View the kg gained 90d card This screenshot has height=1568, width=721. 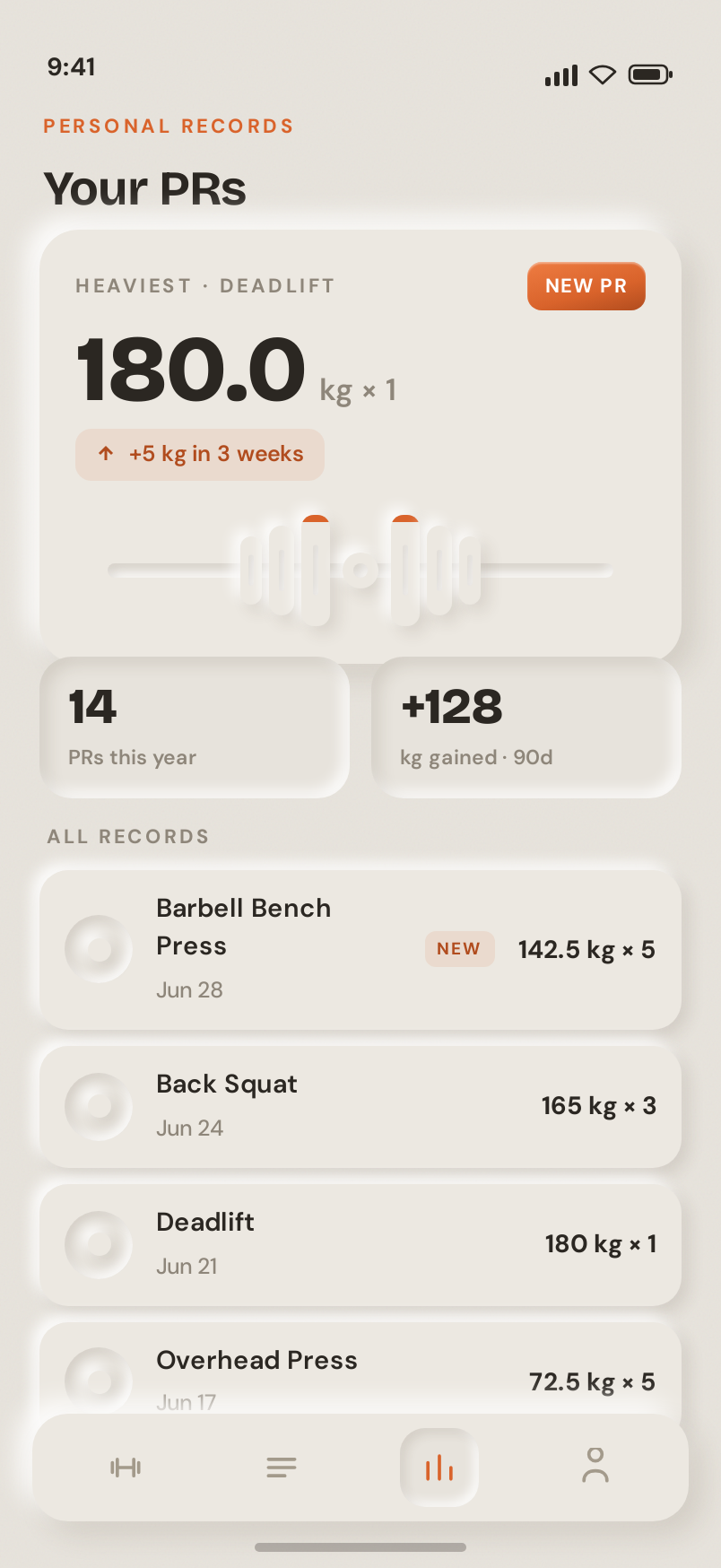(526, 727)
